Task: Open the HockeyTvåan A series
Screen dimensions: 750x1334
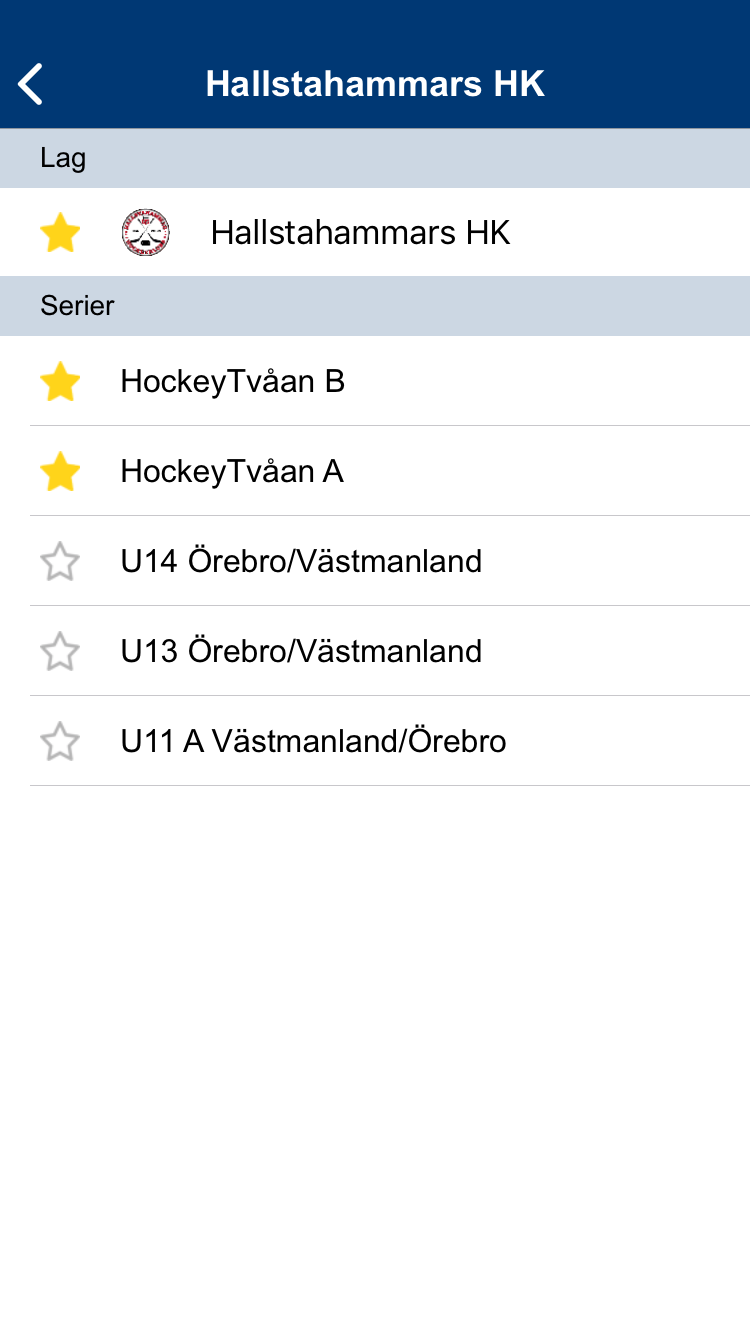Action: [x=375, y=471]
